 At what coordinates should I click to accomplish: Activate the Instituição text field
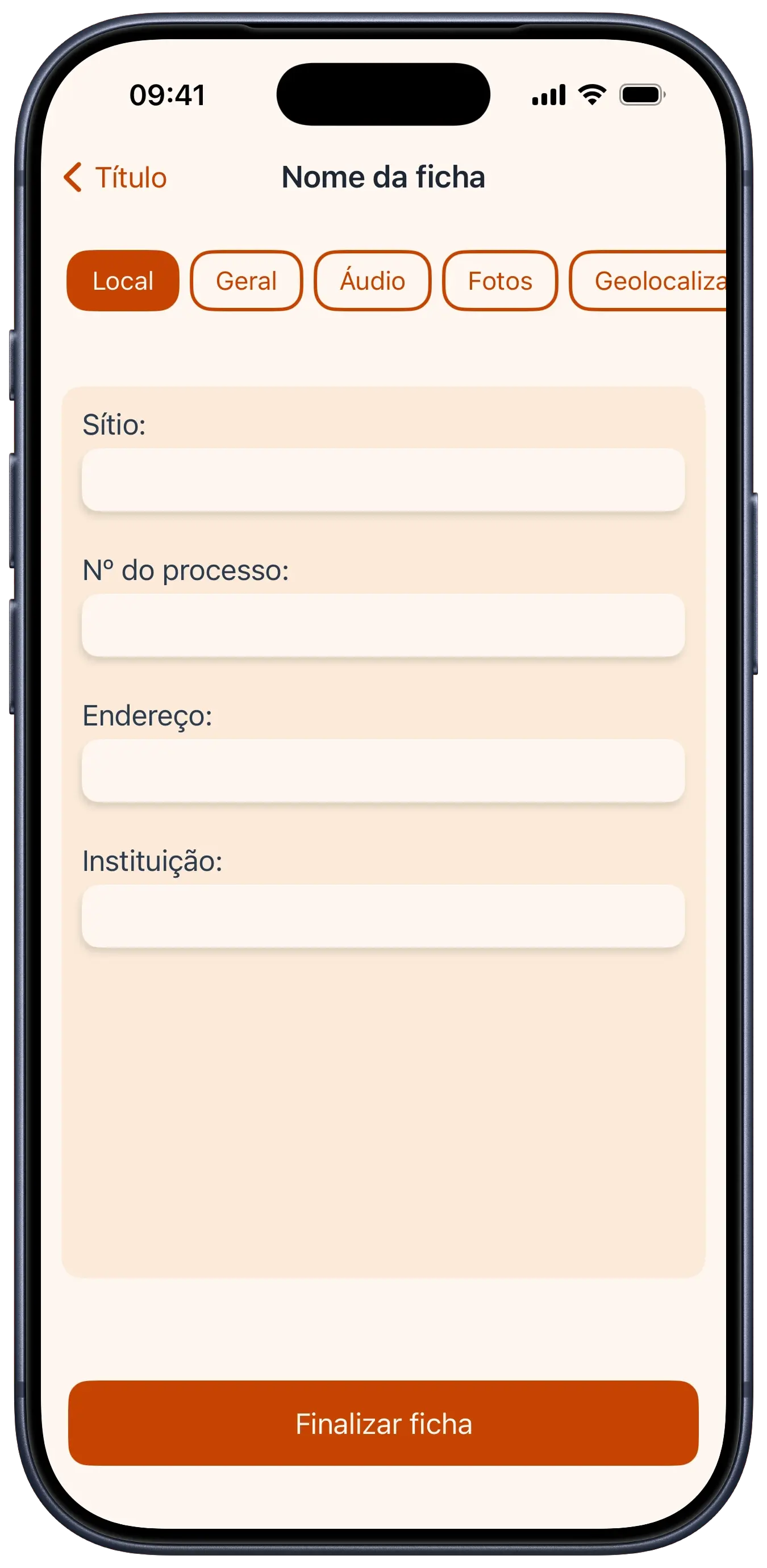tap(383, 916)
